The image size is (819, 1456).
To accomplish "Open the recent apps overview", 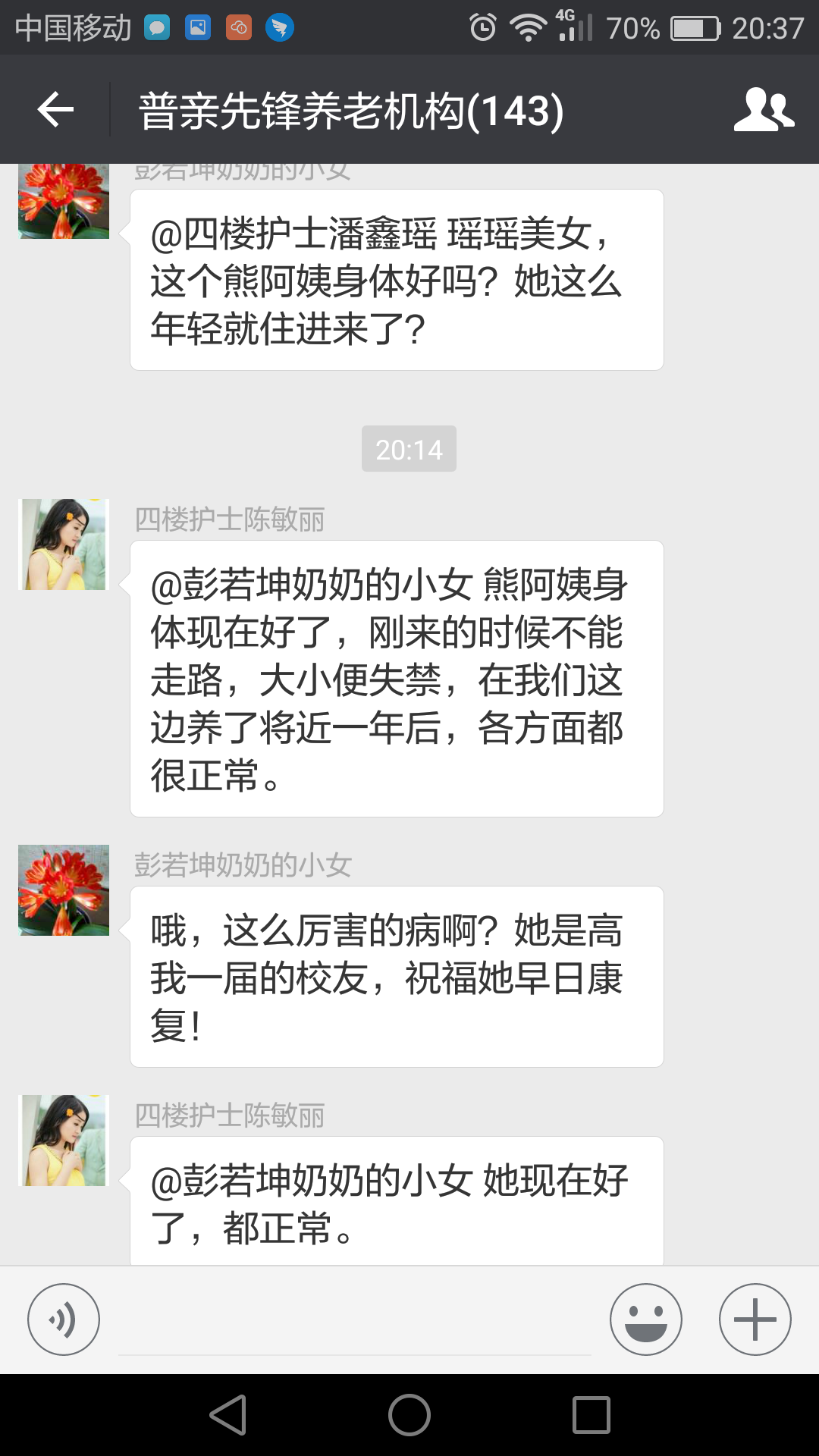I will (x=591, y=1415).
